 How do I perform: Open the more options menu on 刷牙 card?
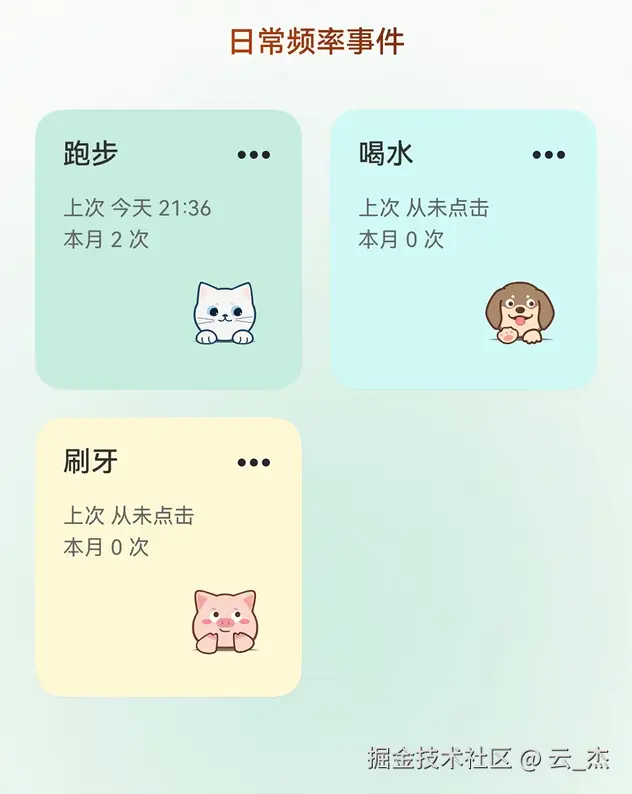click(x=254, y=463)
